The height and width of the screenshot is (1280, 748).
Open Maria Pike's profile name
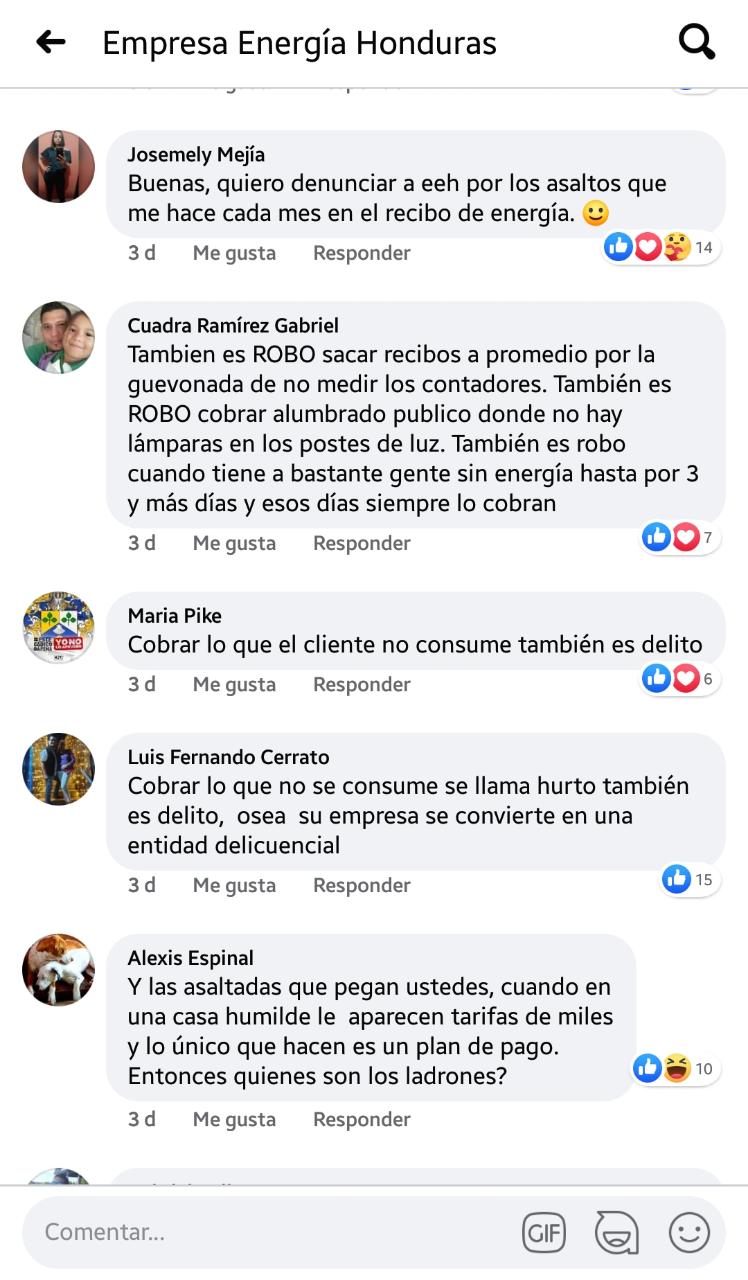click(175, 616)
